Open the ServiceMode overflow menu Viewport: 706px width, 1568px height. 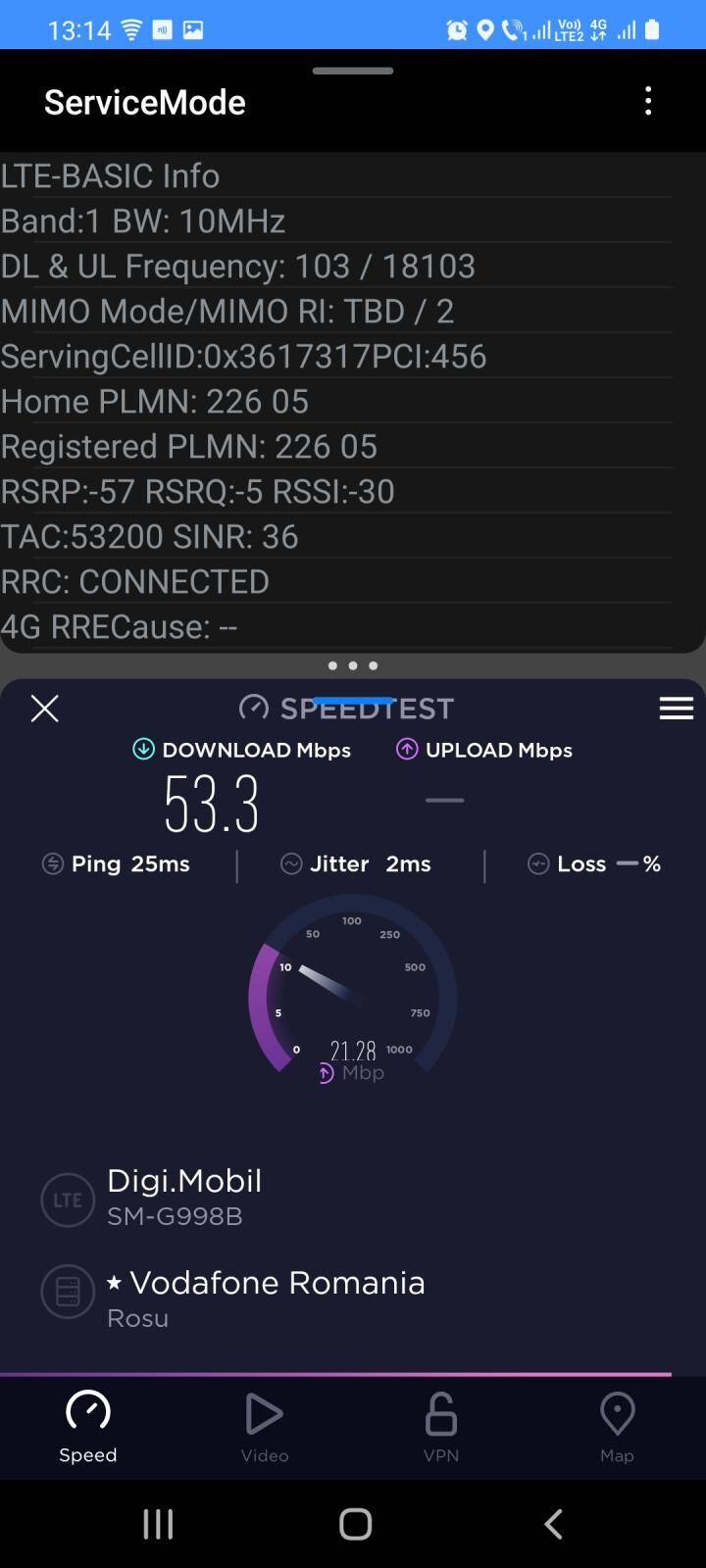648,101
